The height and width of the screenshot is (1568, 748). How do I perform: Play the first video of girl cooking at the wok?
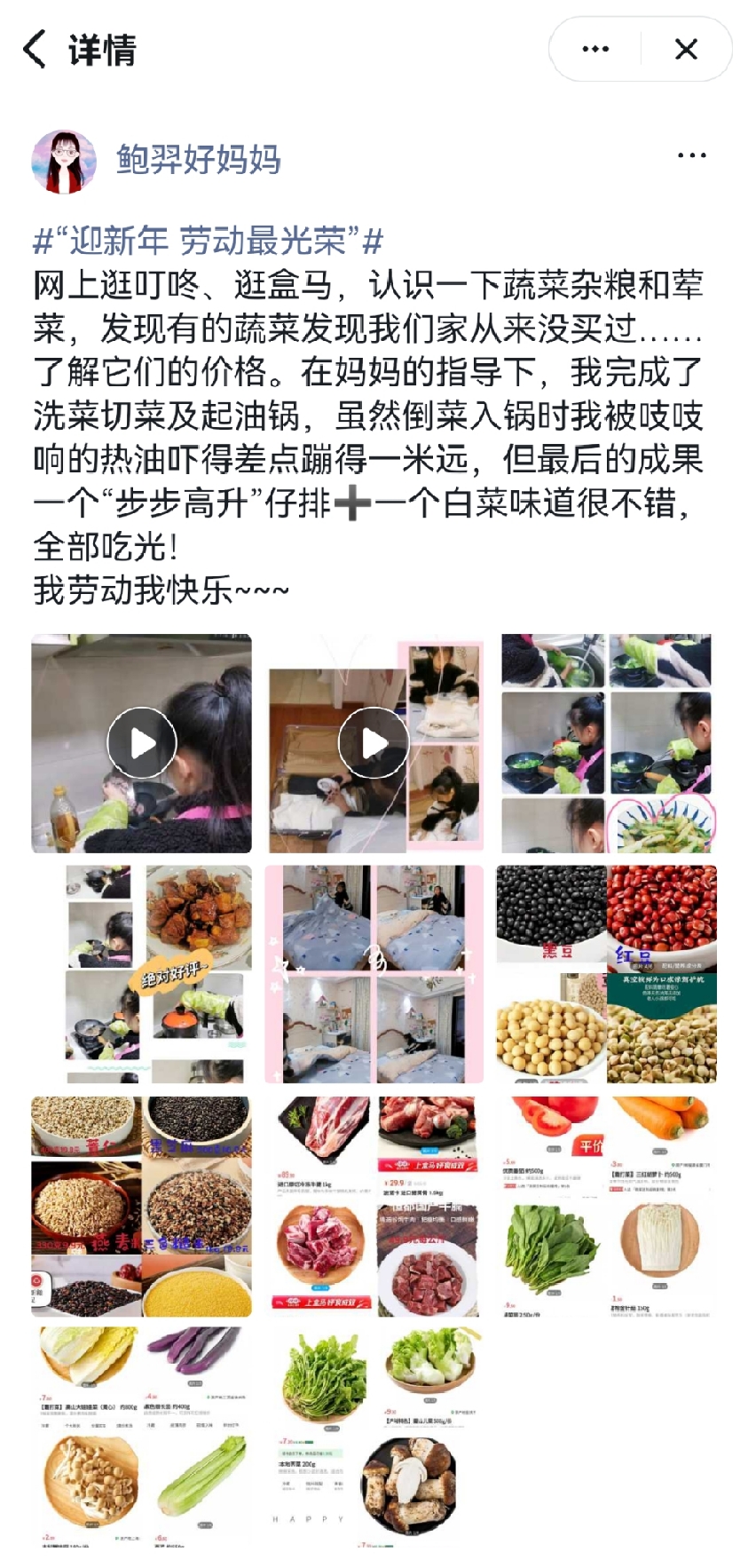tap(142, 743)
